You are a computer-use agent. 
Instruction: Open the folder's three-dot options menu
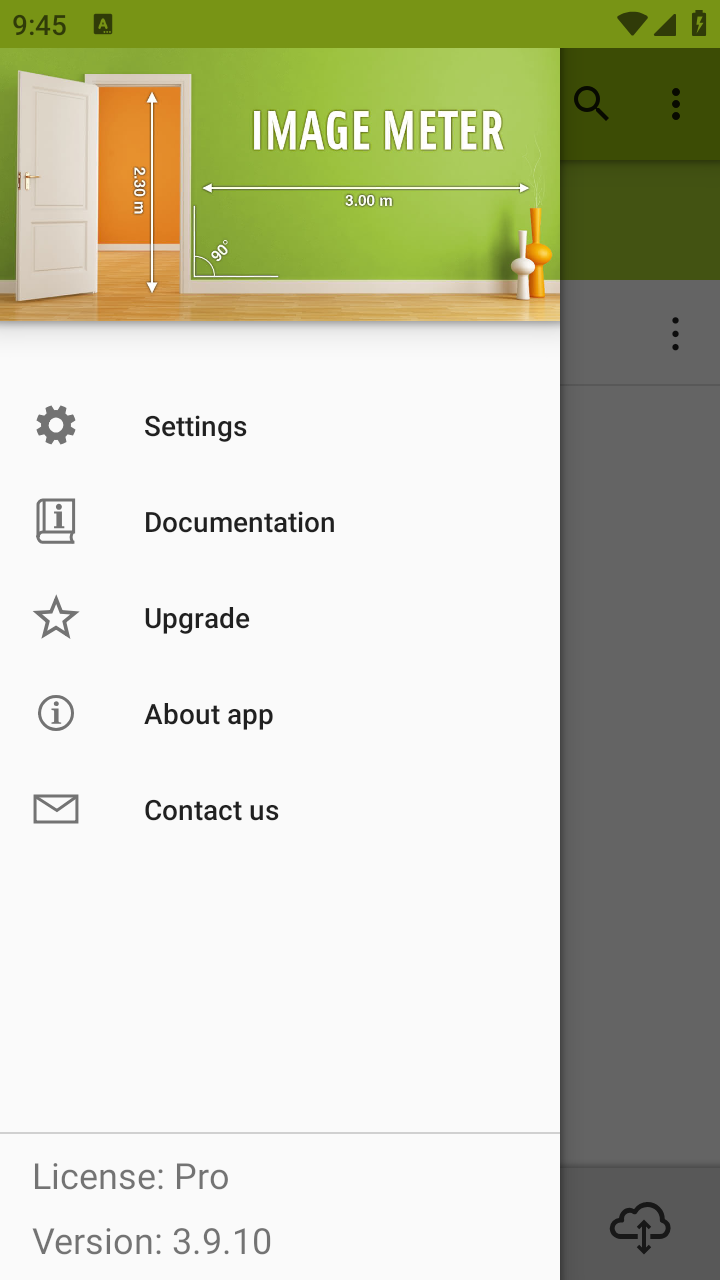pos(675,333)
